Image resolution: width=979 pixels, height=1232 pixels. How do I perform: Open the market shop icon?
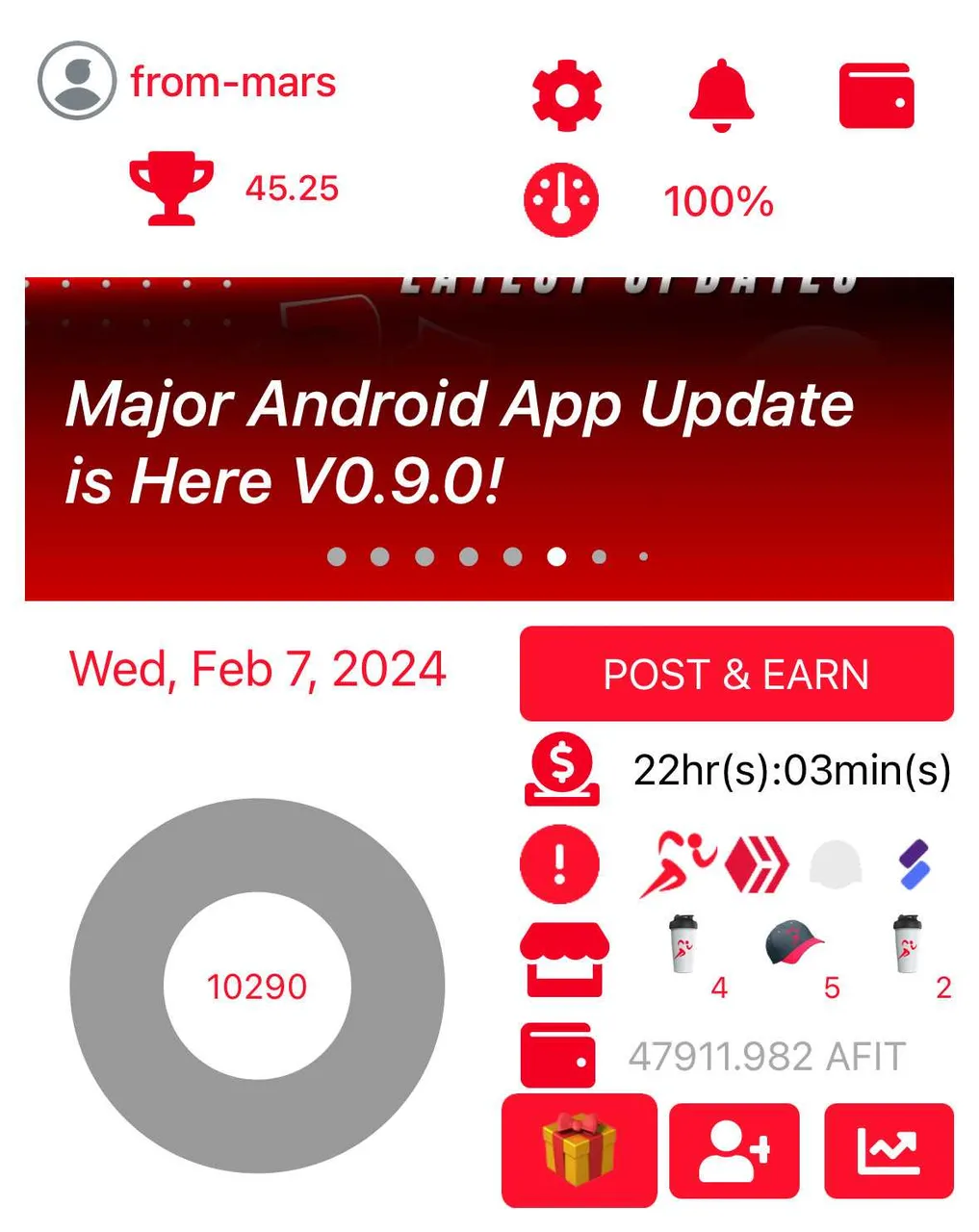point(564,960)
